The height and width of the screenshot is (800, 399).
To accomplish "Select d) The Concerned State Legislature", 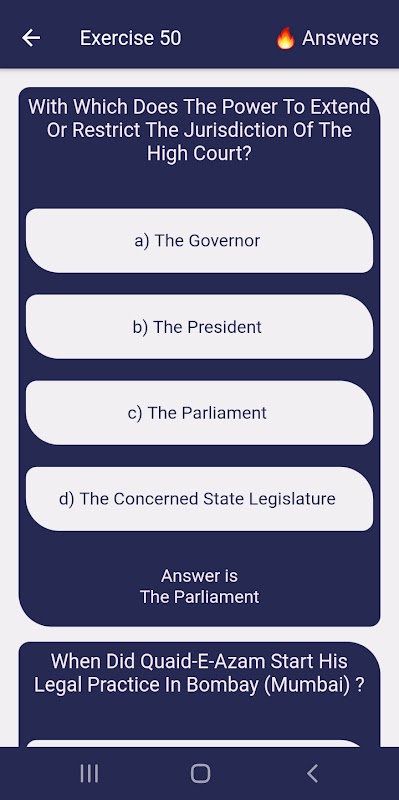I will point(199,499).
